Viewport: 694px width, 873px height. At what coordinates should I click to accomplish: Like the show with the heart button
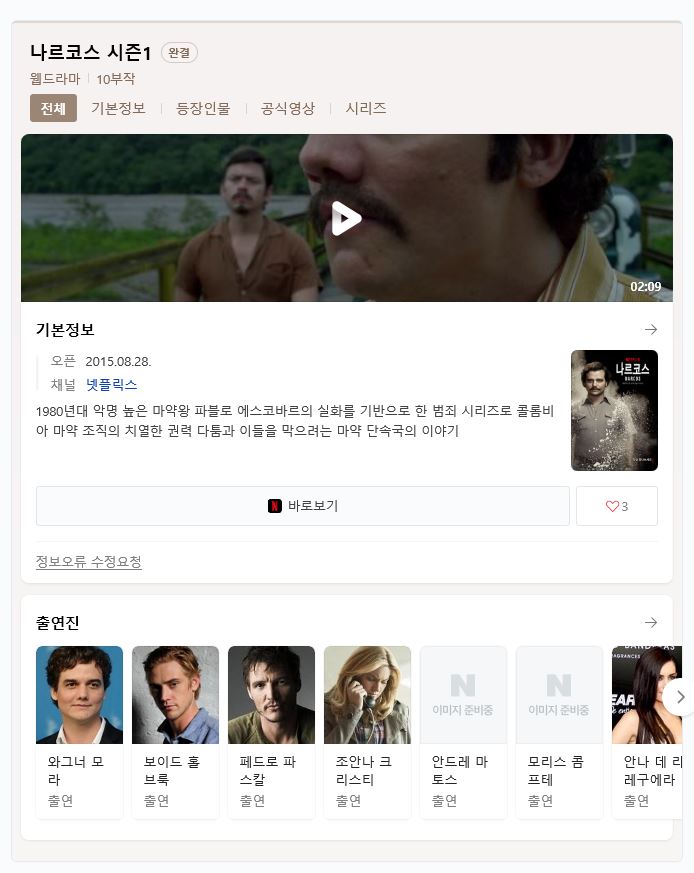(616, 506)
